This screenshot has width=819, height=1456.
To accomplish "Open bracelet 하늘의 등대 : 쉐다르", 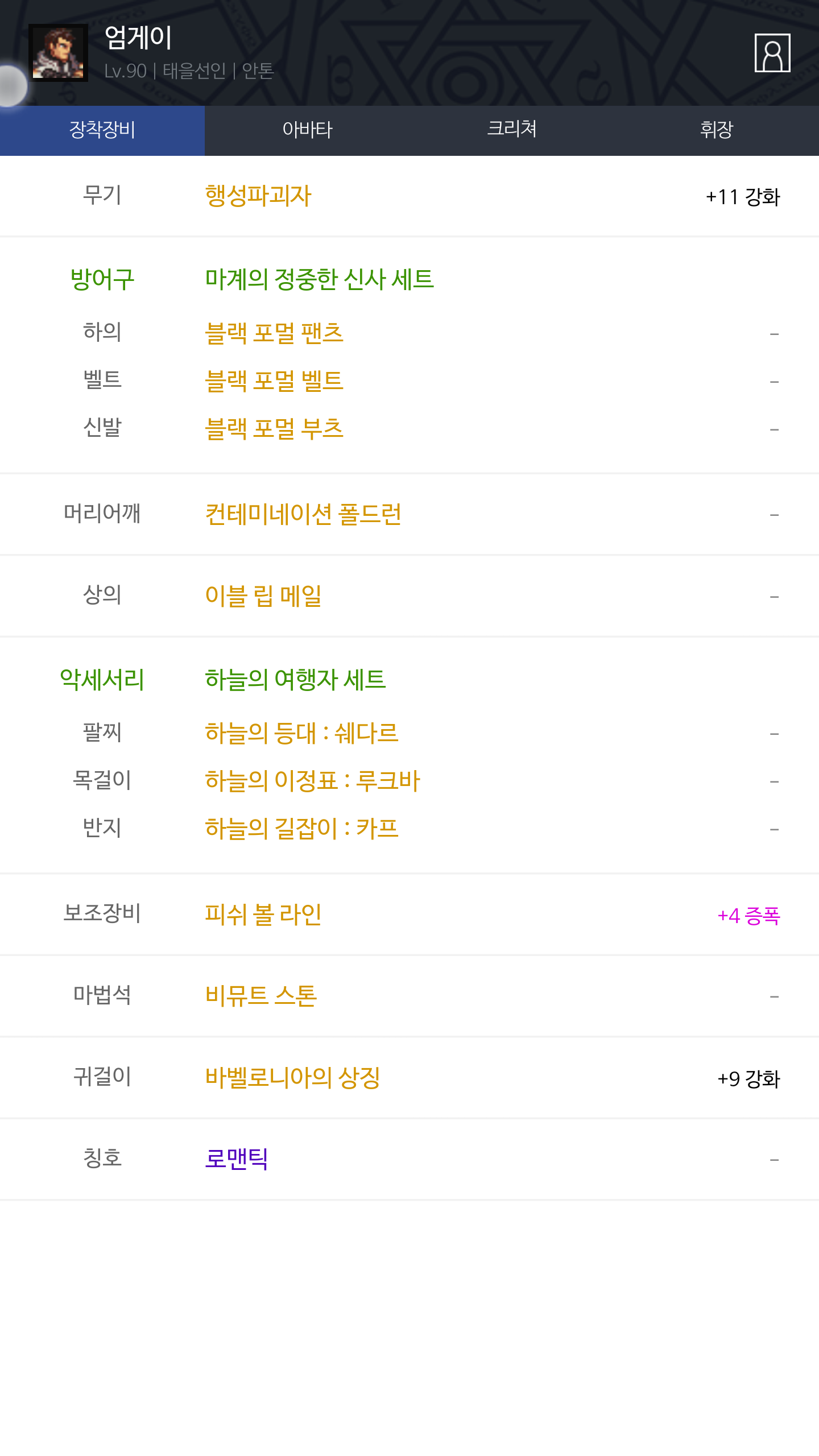I will point(301,733).
